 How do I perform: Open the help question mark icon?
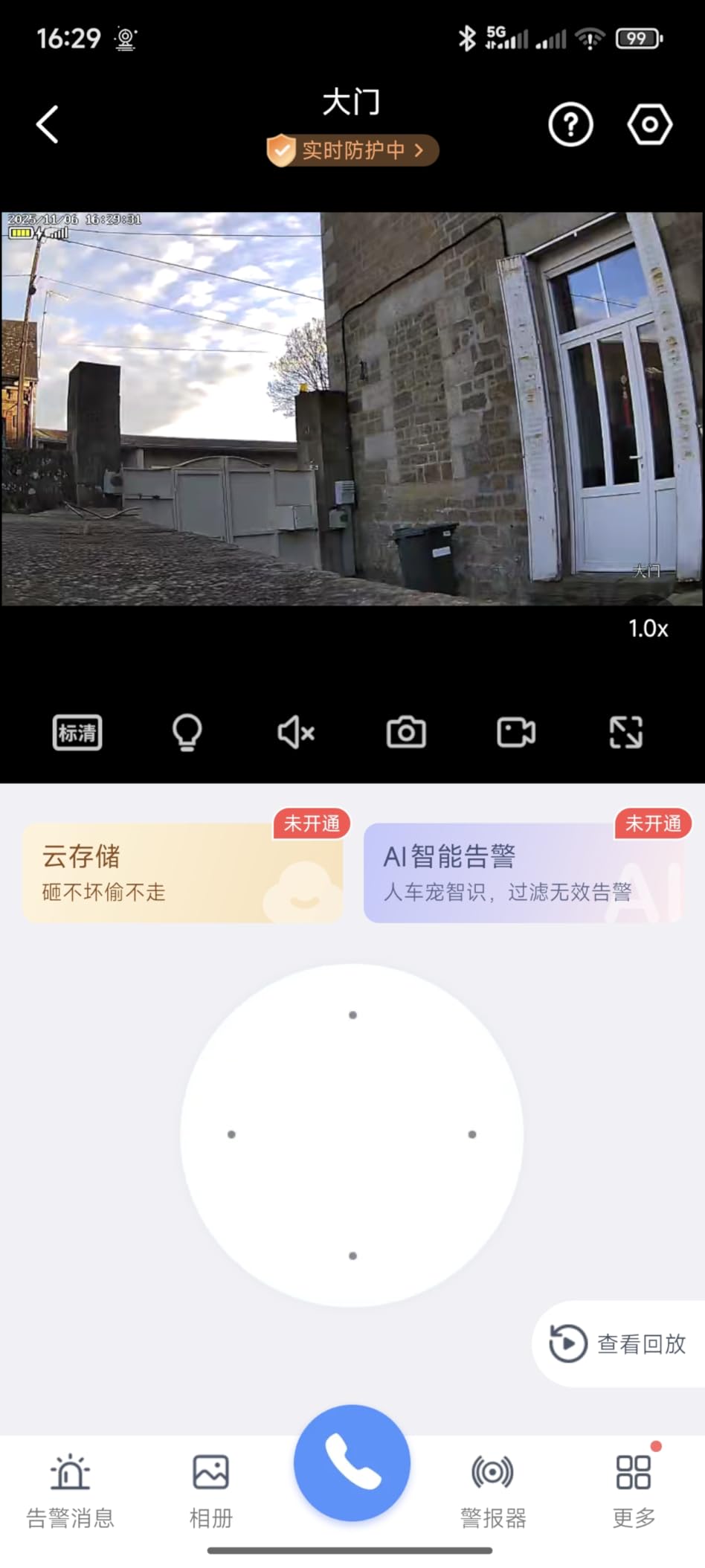click(570, 124)
